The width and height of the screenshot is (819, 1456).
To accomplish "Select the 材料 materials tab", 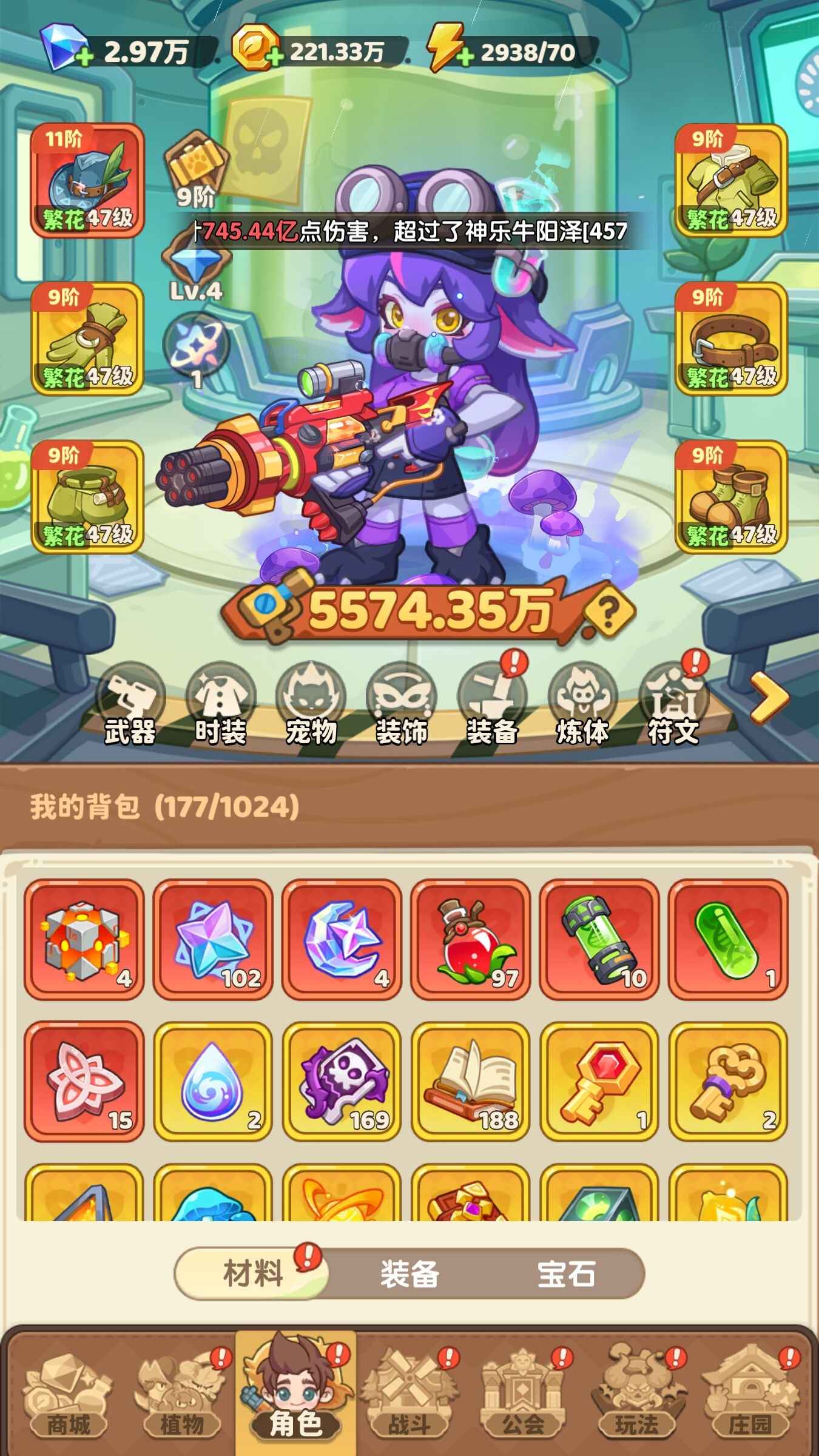I will point(253,1273).
